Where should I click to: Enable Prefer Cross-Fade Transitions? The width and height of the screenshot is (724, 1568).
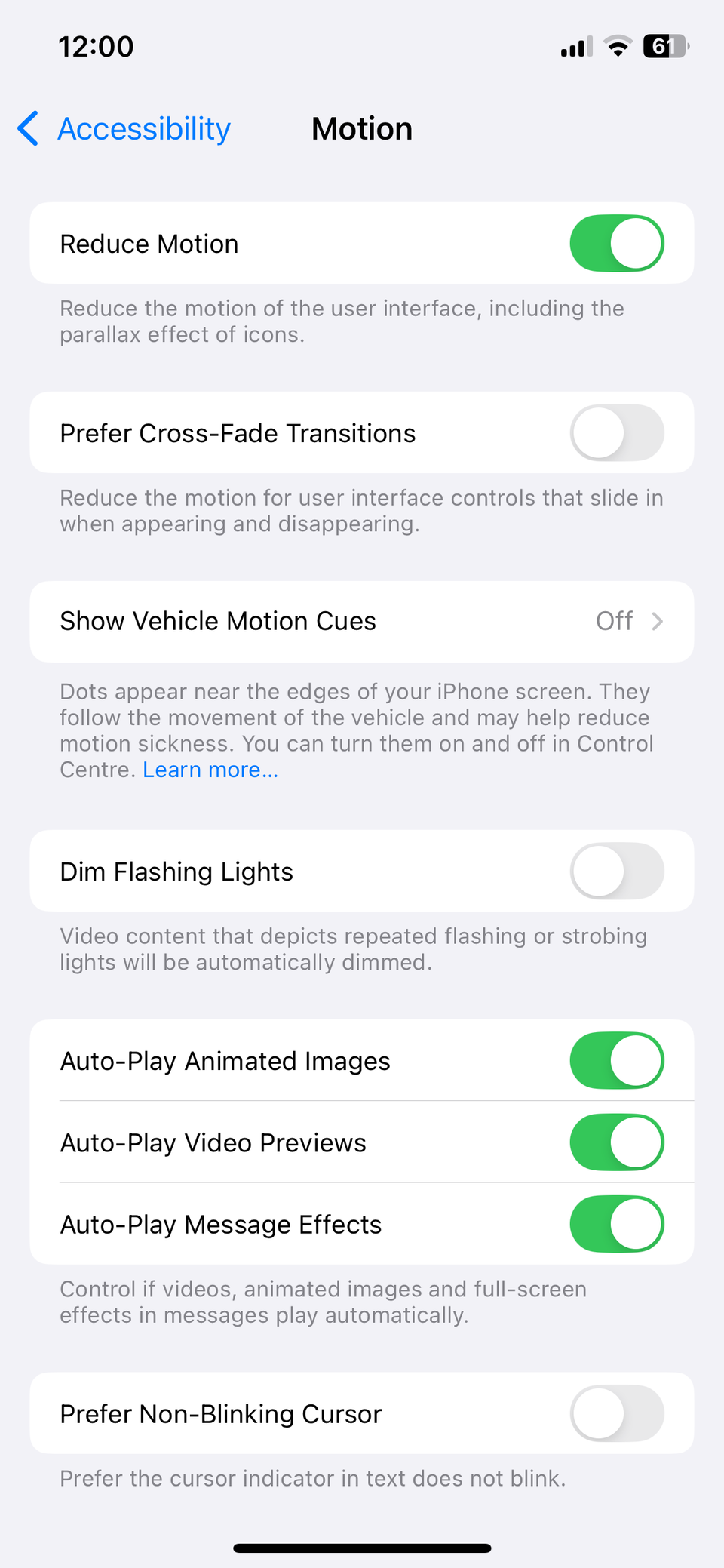(617, 432)
